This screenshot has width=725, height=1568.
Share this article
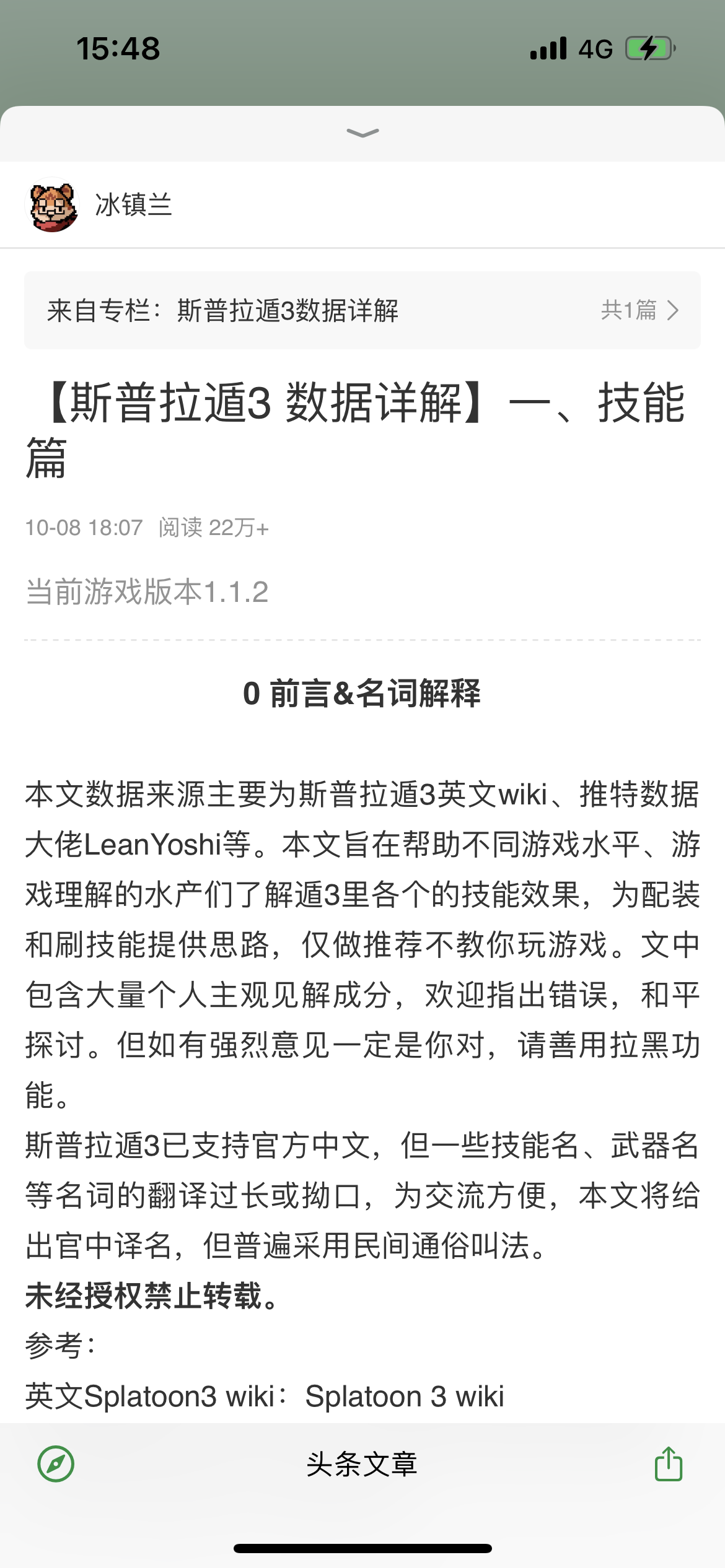[669, 1464]
